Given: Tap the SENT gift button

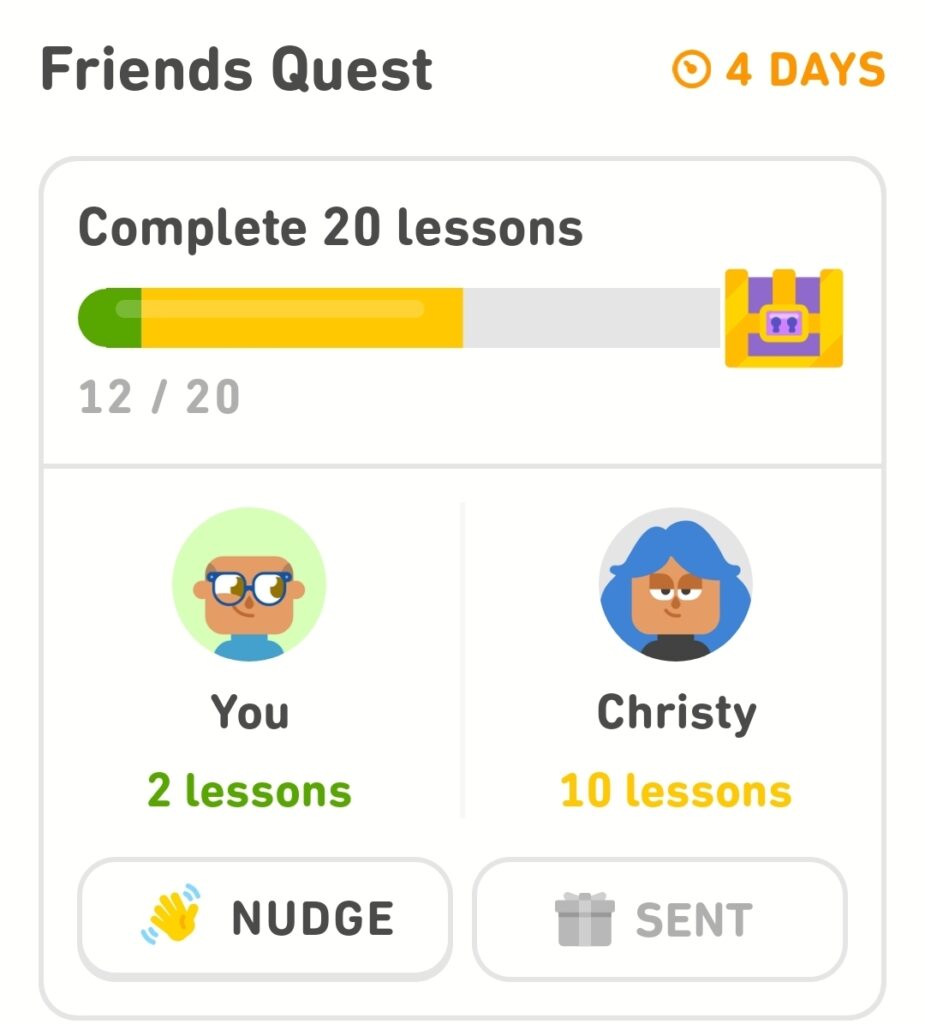Looking at the screenshot, I should coord(659,920).
